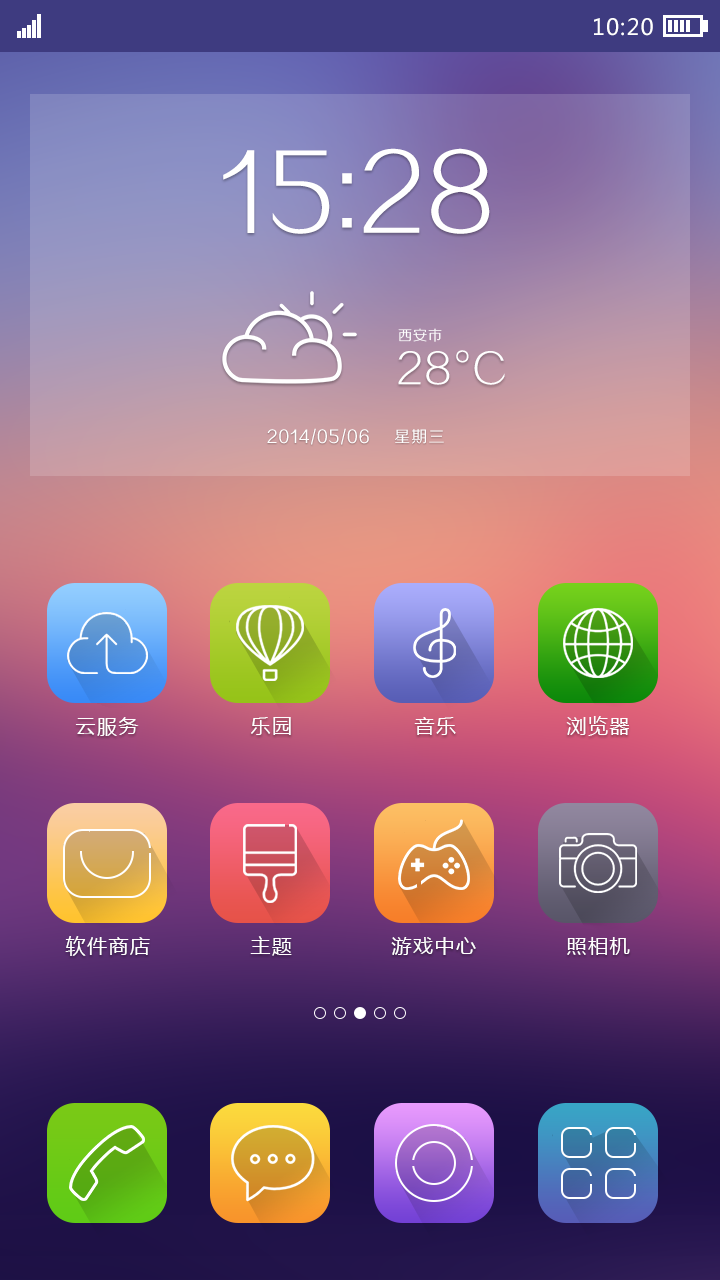Launch the 浏览器 browser
720x1280 pixels.
pos(598,643)
